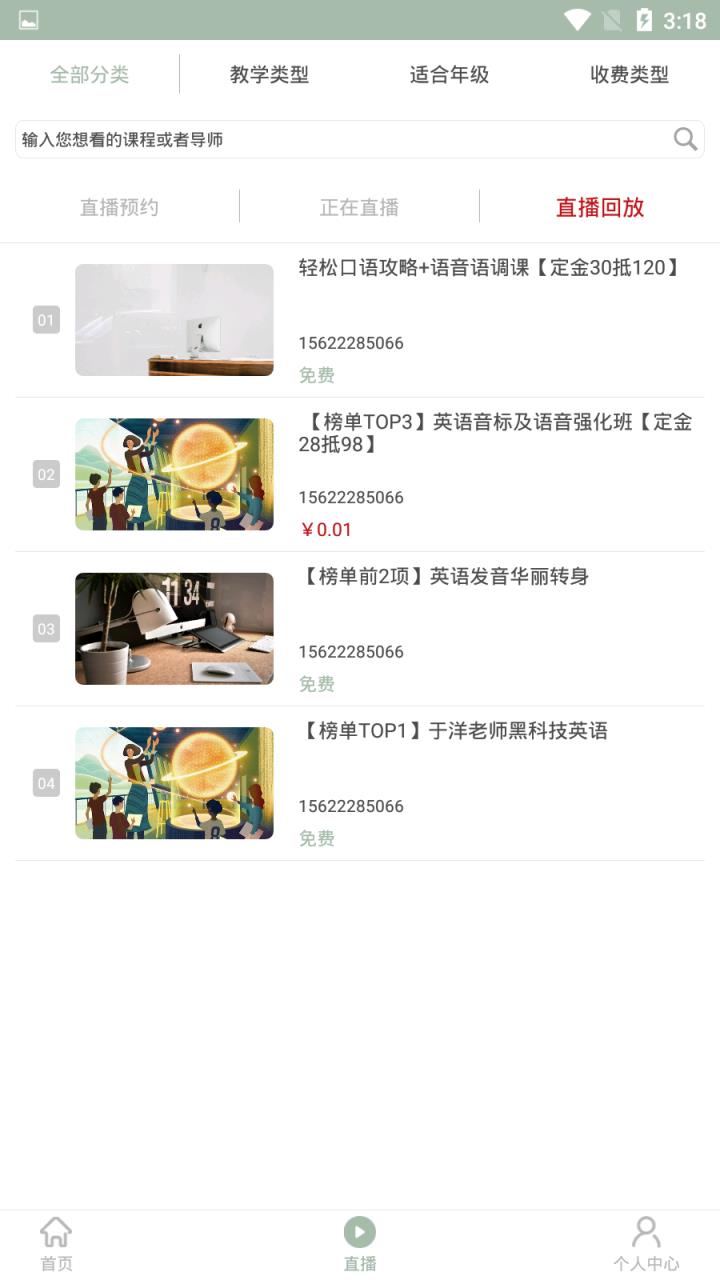Image resolution: width=720 pixels, height=1280 pixels.
Task: Switch to the 直播预约 tab
Action: (x=119, y=206)
